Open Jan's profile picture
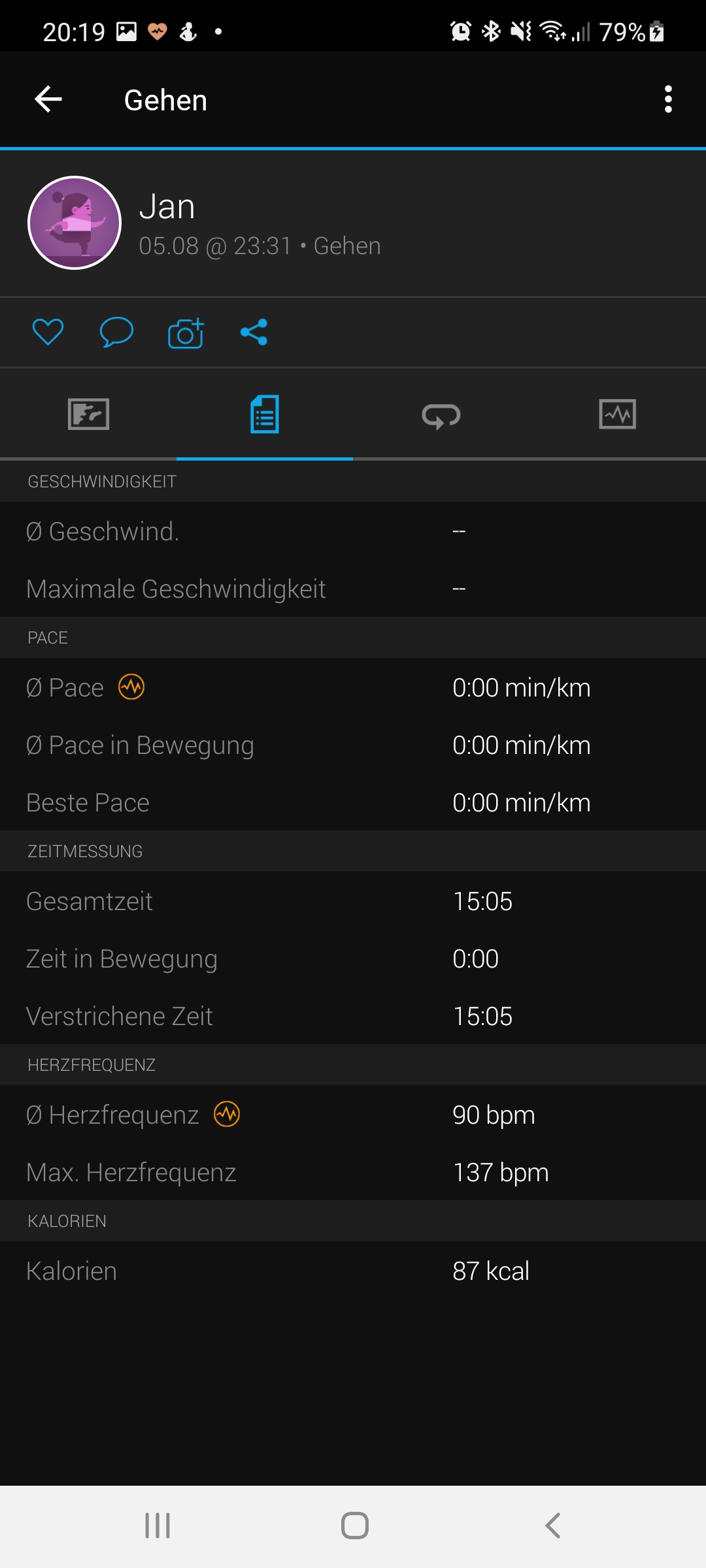This screenshot has height=1568, width=706. (x=75, y=223)
